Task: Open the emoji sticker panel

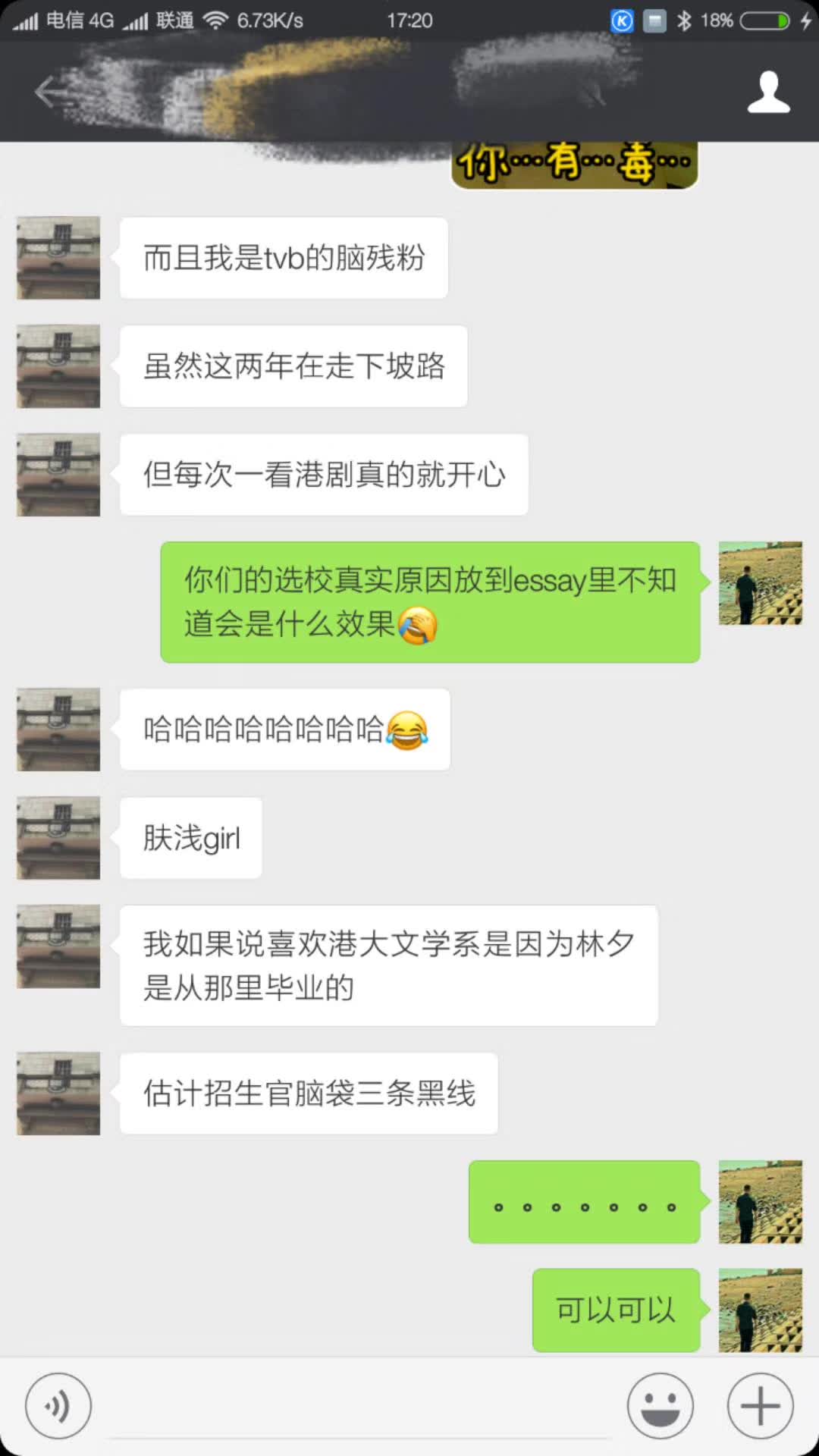Action: tap(660, 1405)
